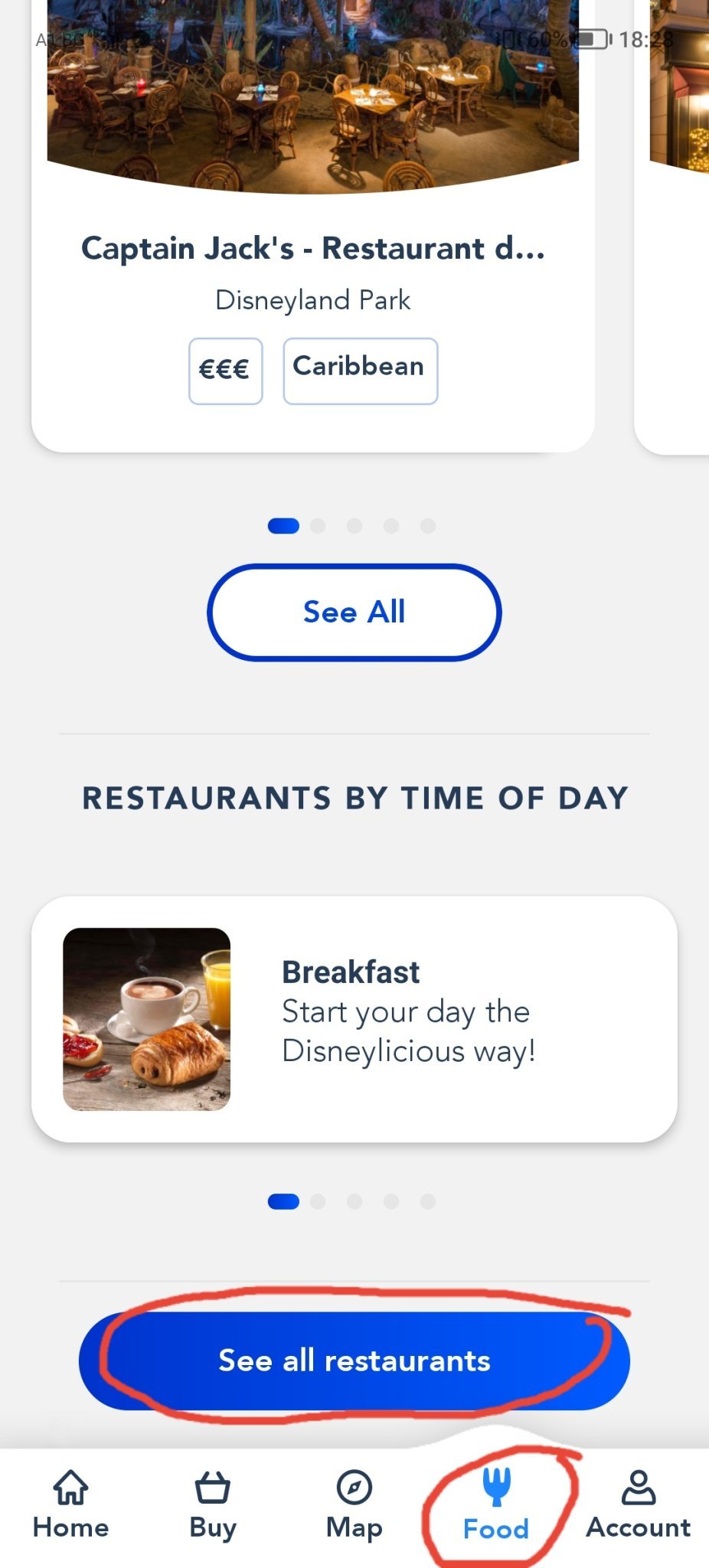Open the Breakfast restaurants card
Image resolution: width=709 pixels, height=1568 pixels.
(354, 1019)
